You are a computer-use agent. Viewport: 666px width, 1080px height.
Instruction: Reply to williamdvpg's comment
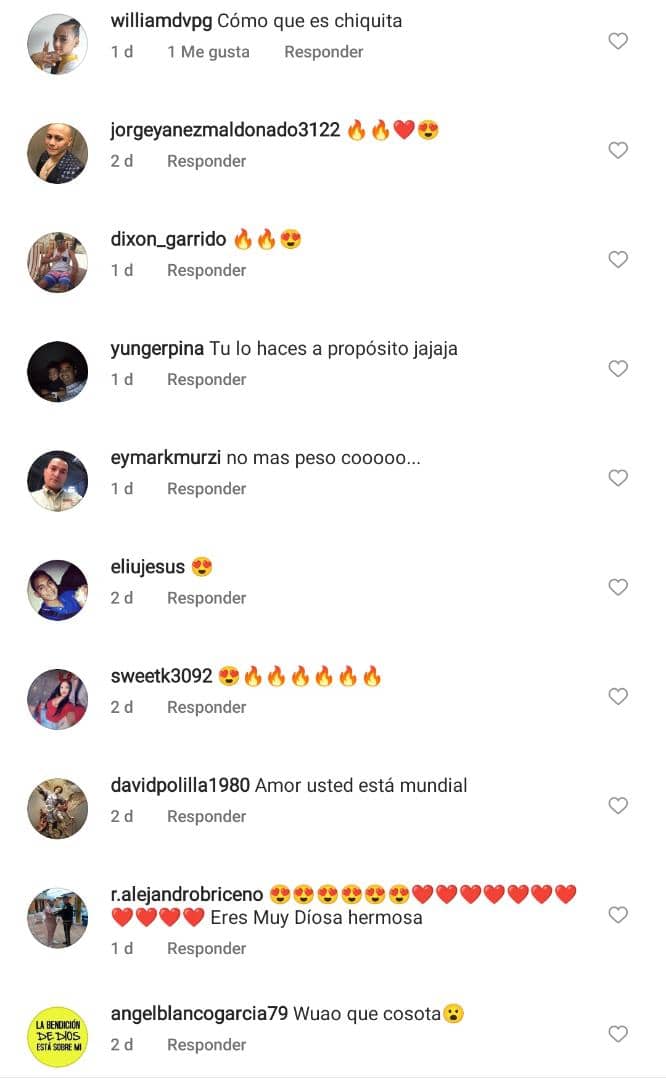pos(323,52)
